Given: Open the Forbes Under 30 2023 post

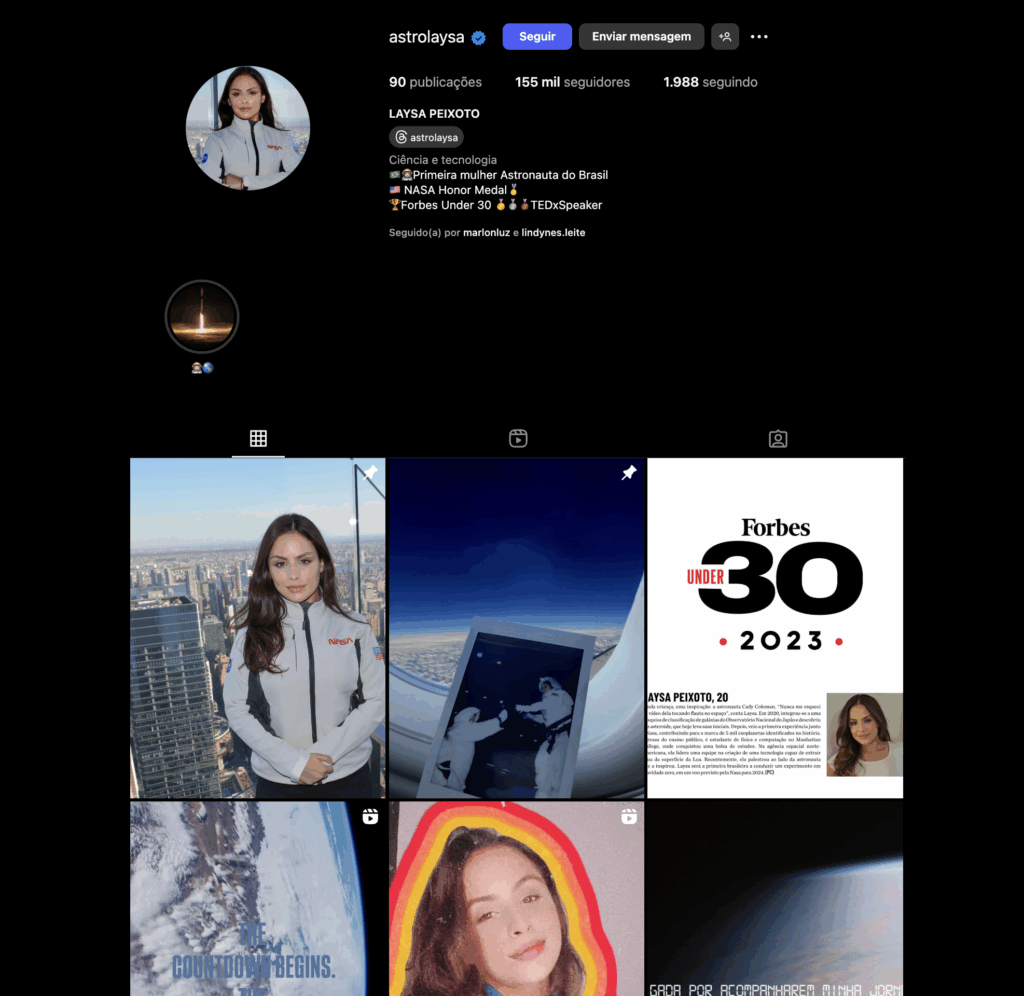Looking at the screenshot, I should [775, 628].
